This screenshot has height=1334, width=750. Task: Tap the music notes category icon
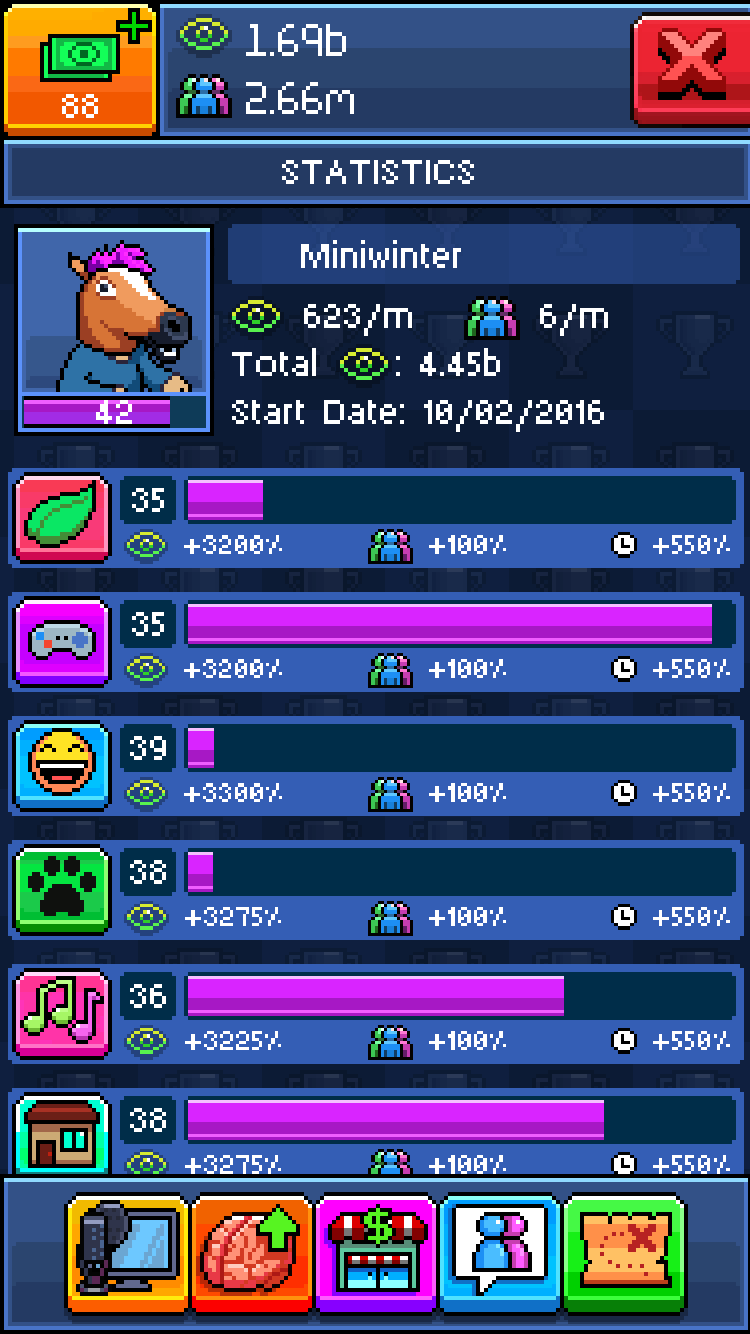(62, 1014)
